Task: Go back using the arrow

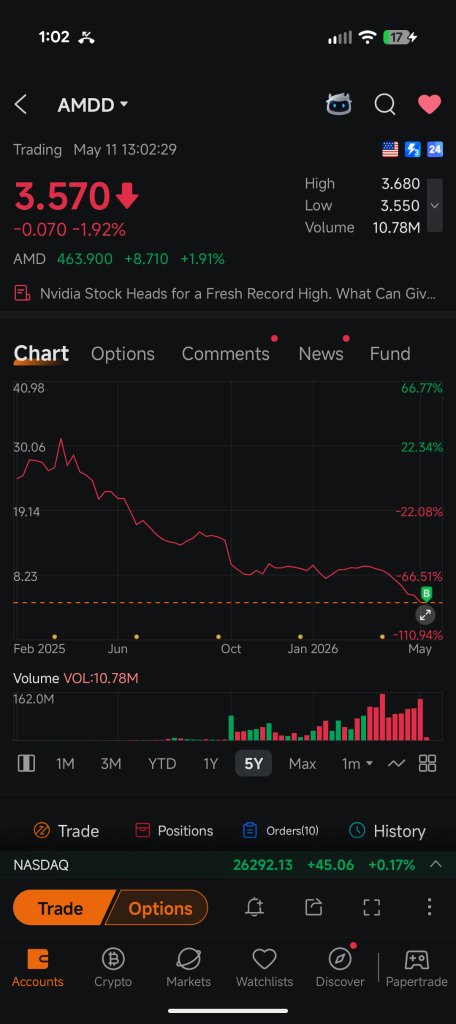Action: point(21,104)
